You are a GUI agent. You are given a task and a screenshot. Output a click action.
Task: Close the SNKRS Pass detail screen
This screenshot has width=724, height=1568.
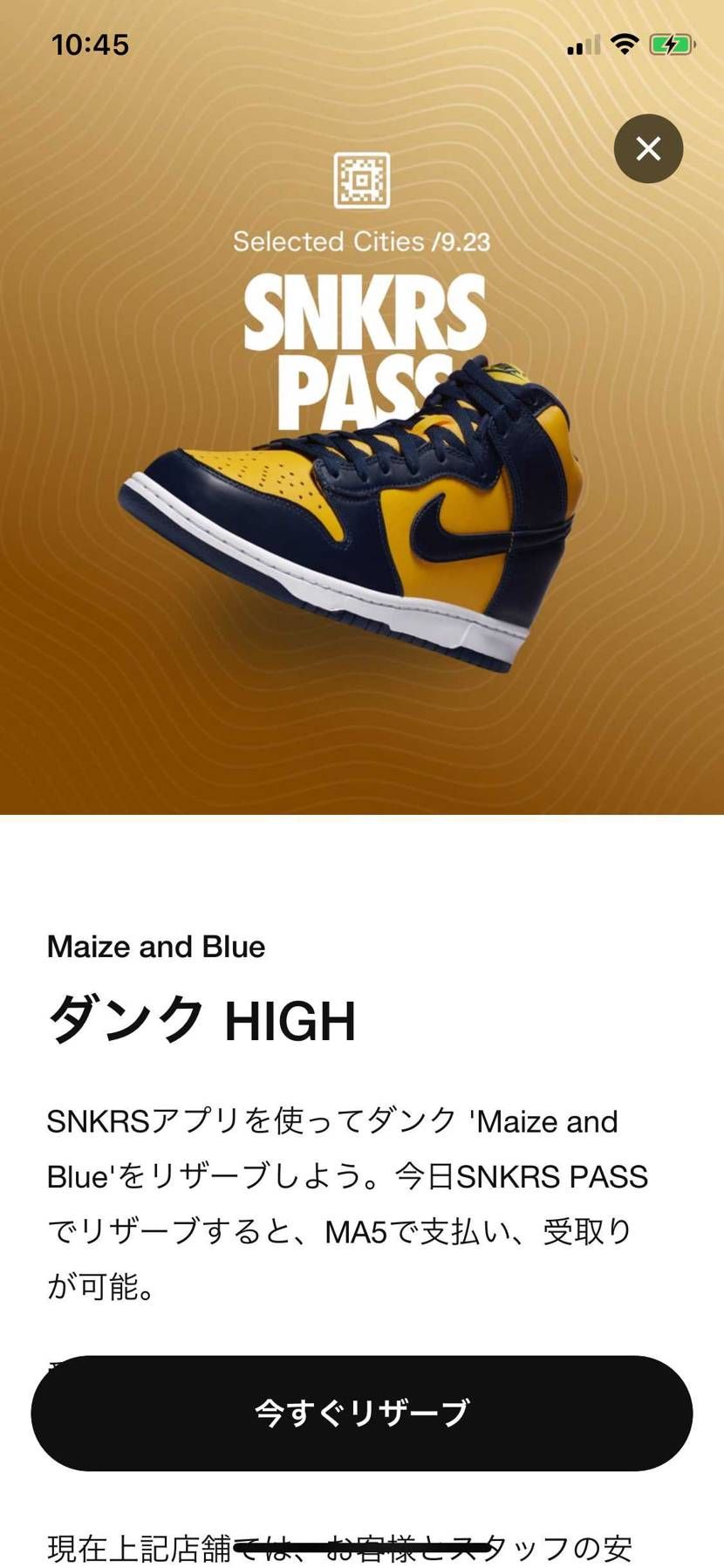click(x=648, y=148)
